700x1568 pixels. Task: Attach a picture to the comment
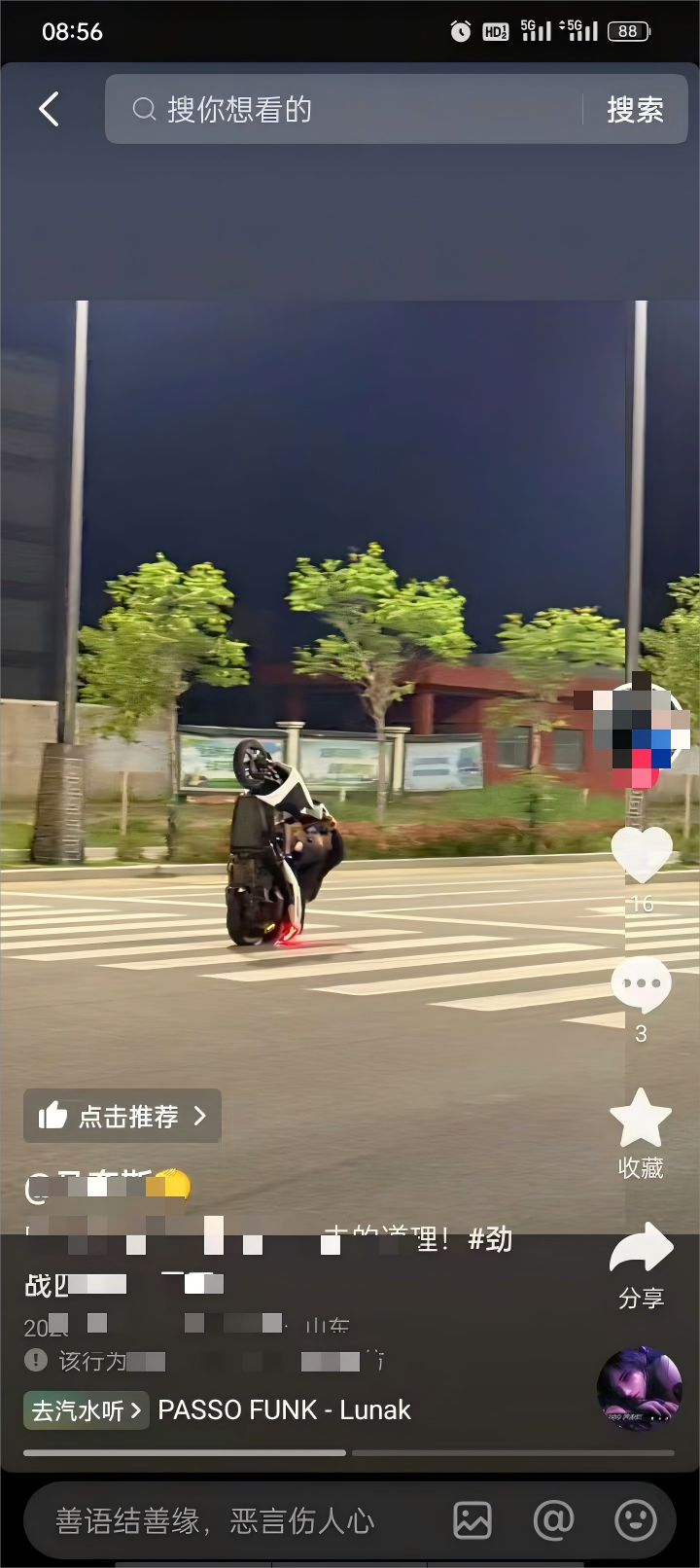pyautogui.click(x=472, y=1520)
